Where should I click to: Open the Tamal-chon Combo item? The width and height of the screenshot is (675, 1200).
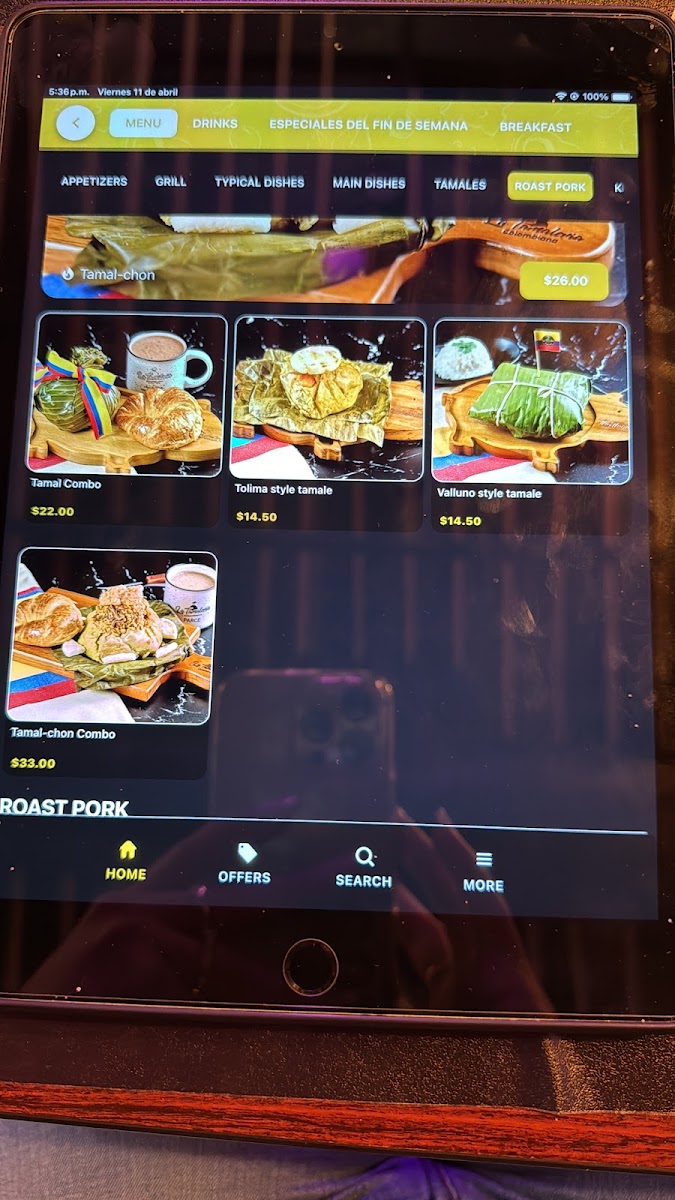[x=112, y=662]
